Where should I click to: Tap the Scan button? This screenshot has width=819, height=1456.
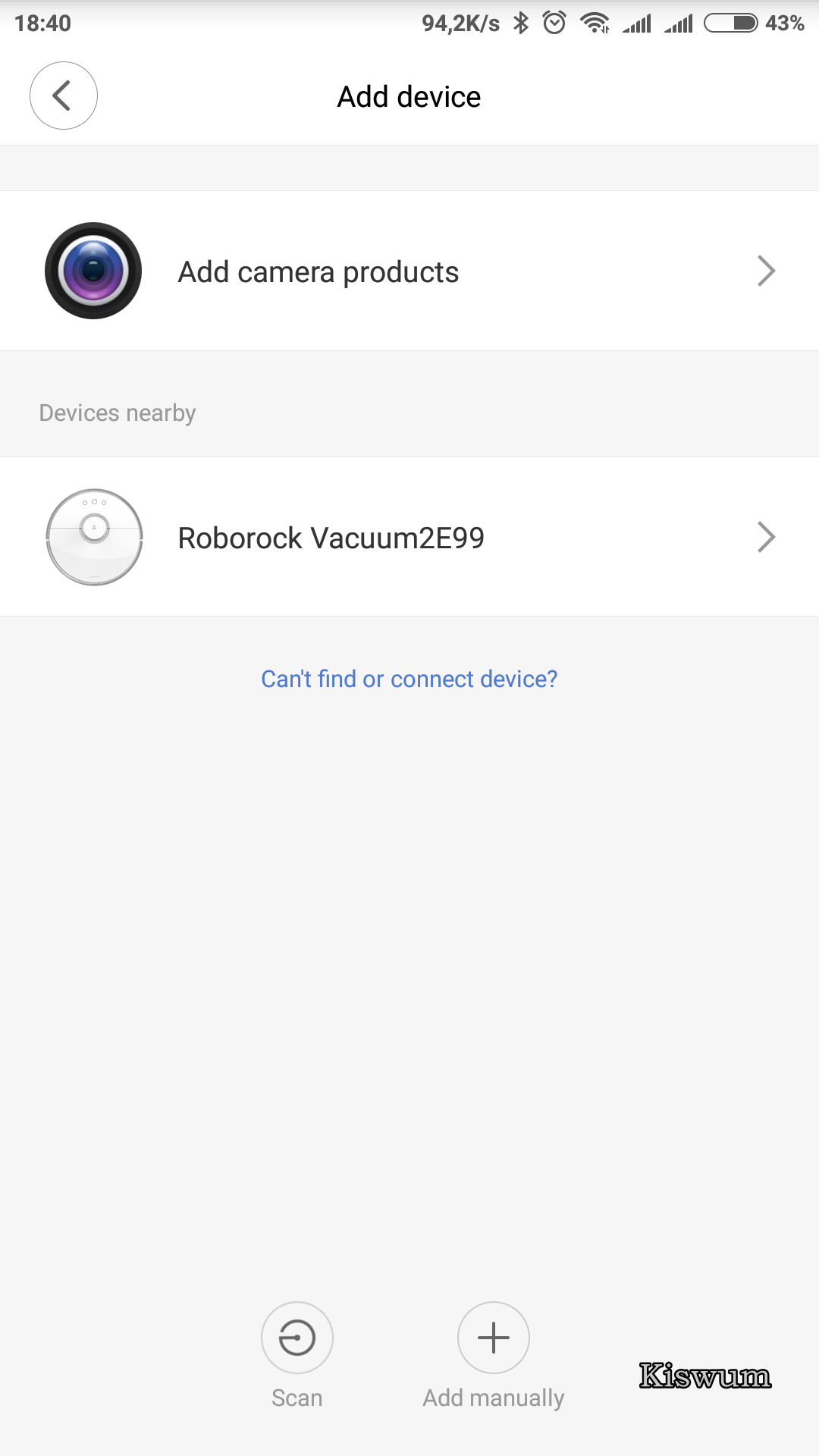tap(297, 1355)
